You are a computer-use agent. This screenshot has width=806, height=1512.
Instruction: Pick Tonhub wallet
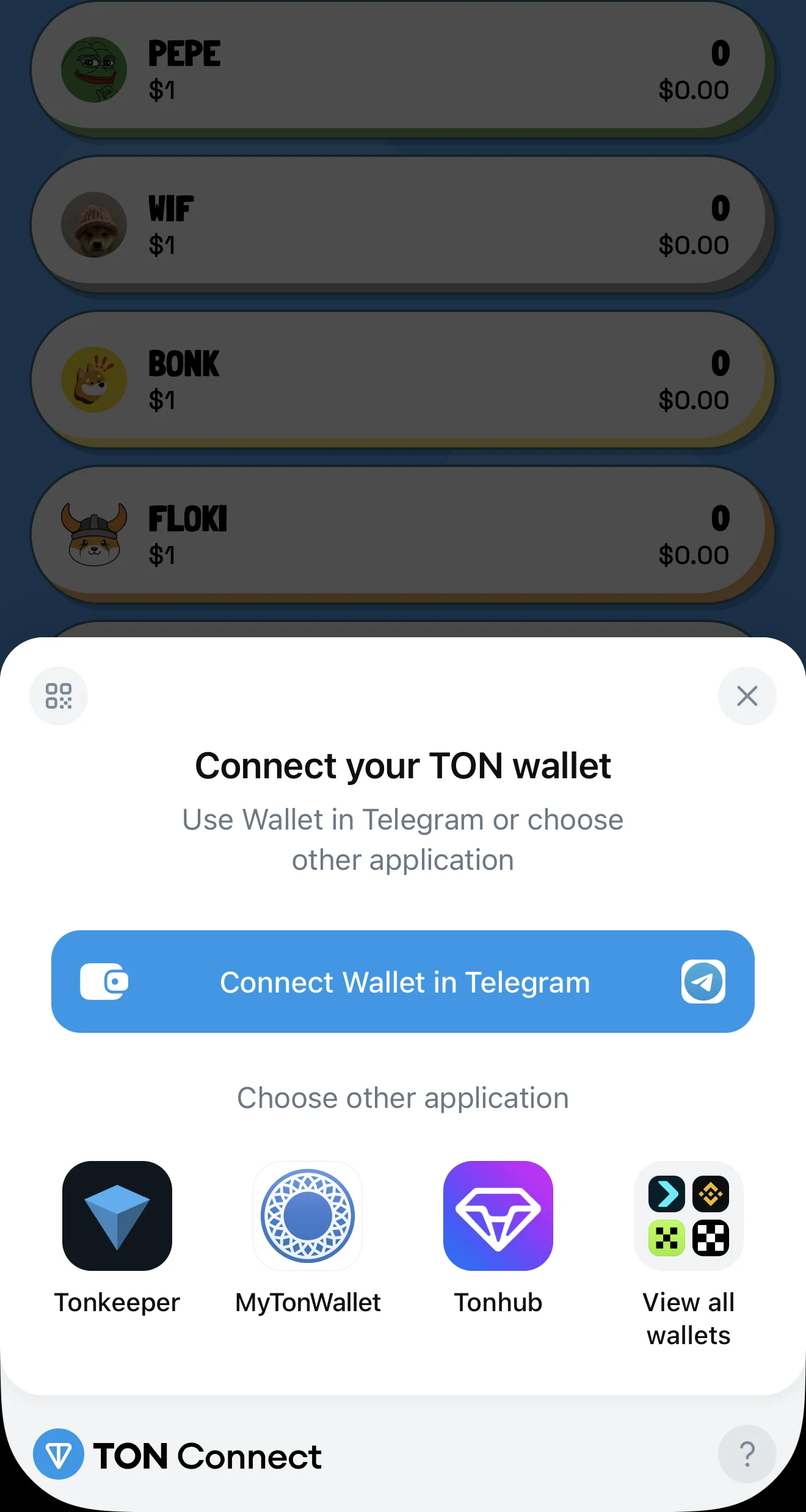498,1238
